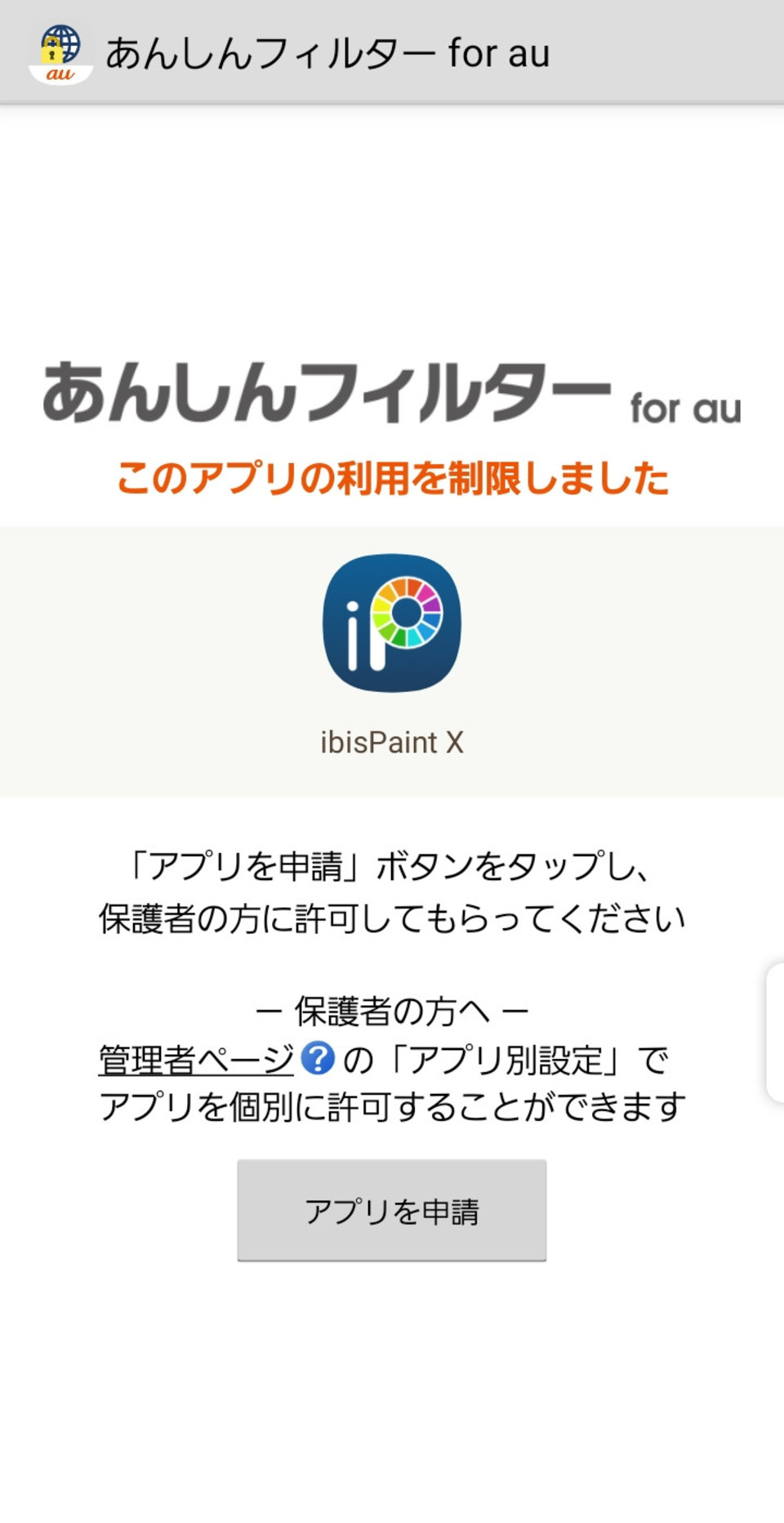Open the 管理者ページ link
Viewport: 784px width, 1523px height.
click(x=196, y=1061)
